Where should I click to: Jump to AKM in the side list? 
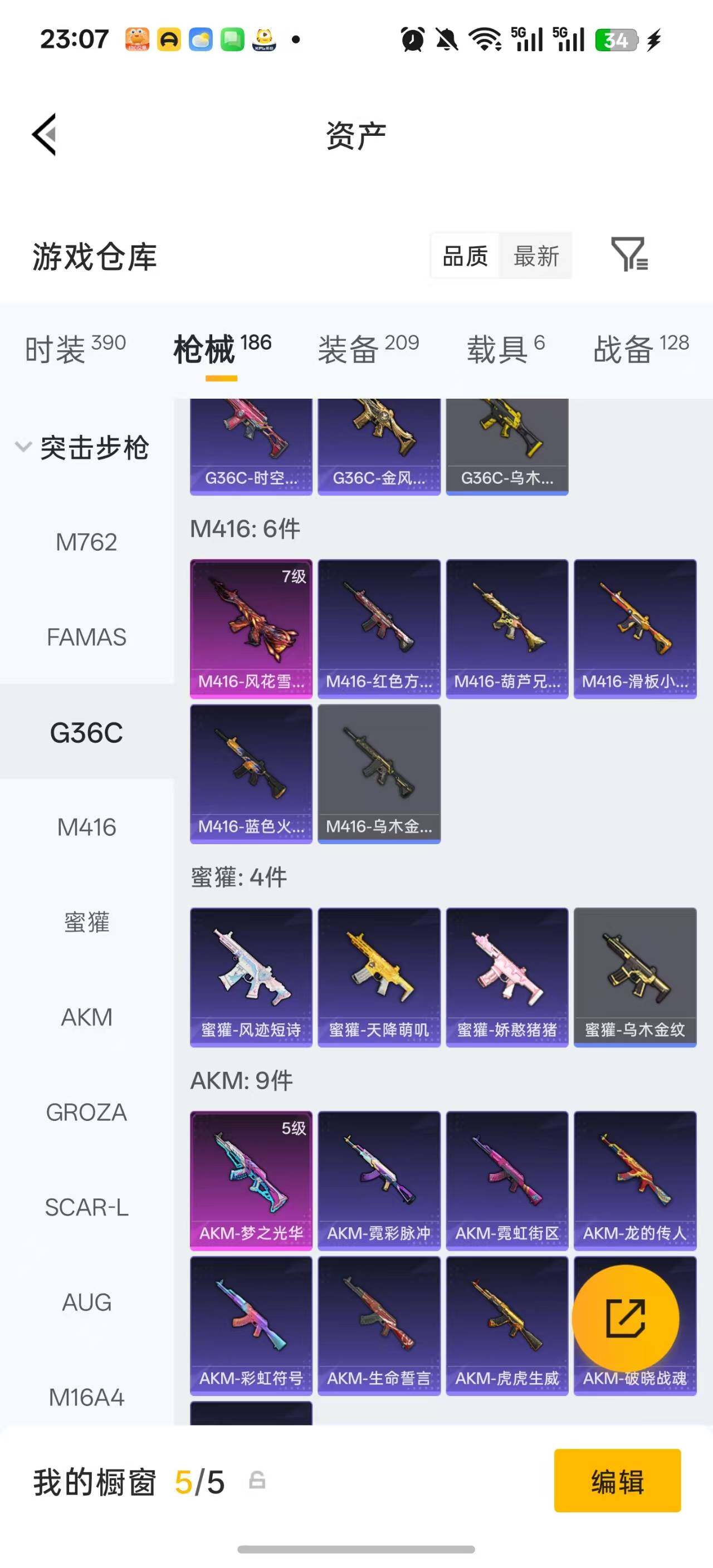click(x=86, y=1017)
